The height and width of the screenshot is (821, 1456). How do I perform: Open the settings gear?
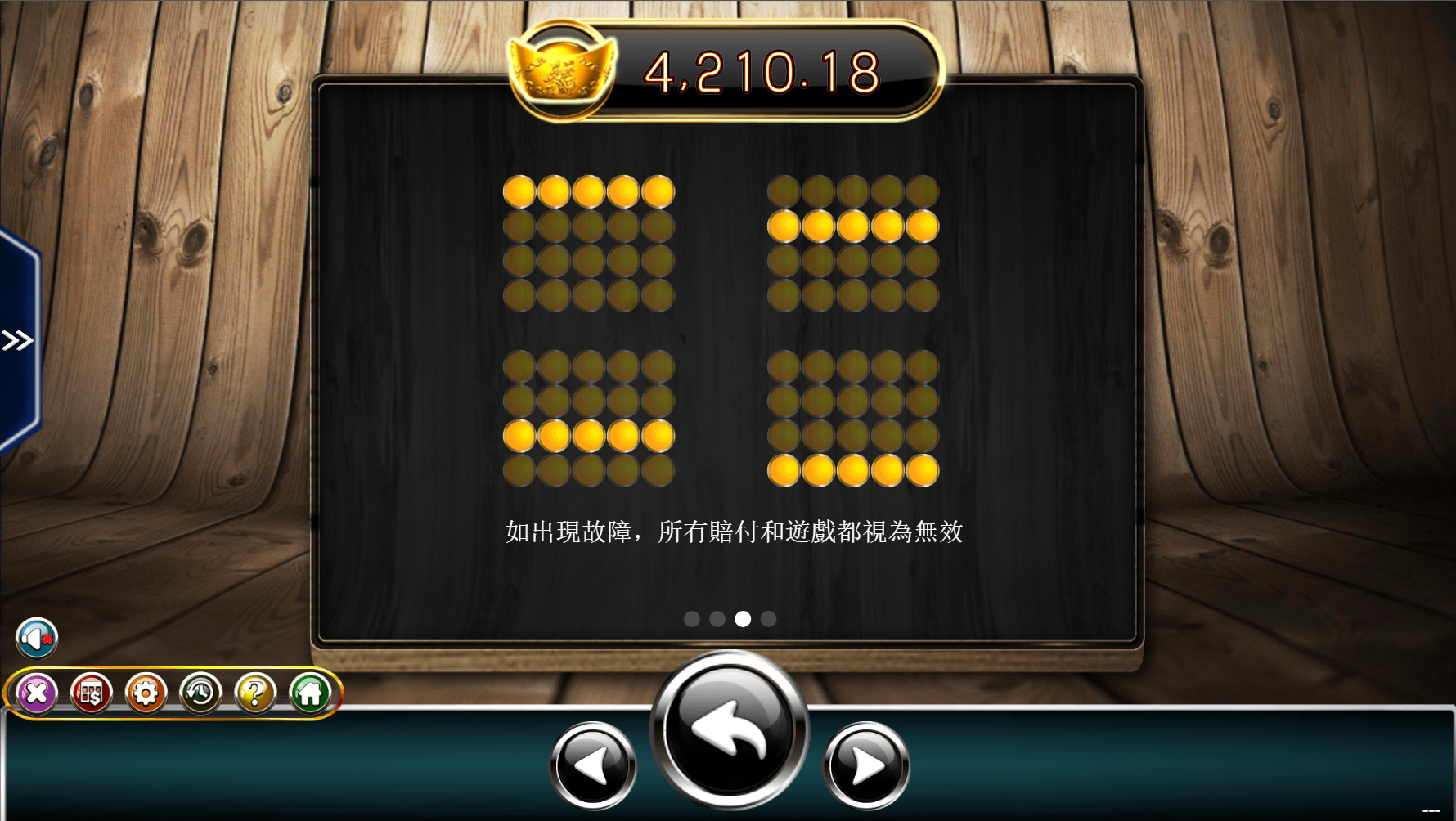pos(146,694)
